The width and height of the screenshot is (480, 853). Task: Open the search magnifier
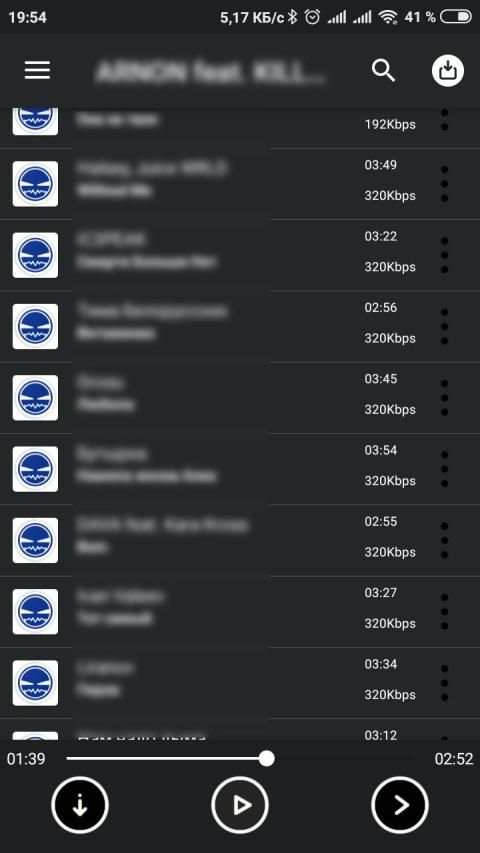pos(383,71)
